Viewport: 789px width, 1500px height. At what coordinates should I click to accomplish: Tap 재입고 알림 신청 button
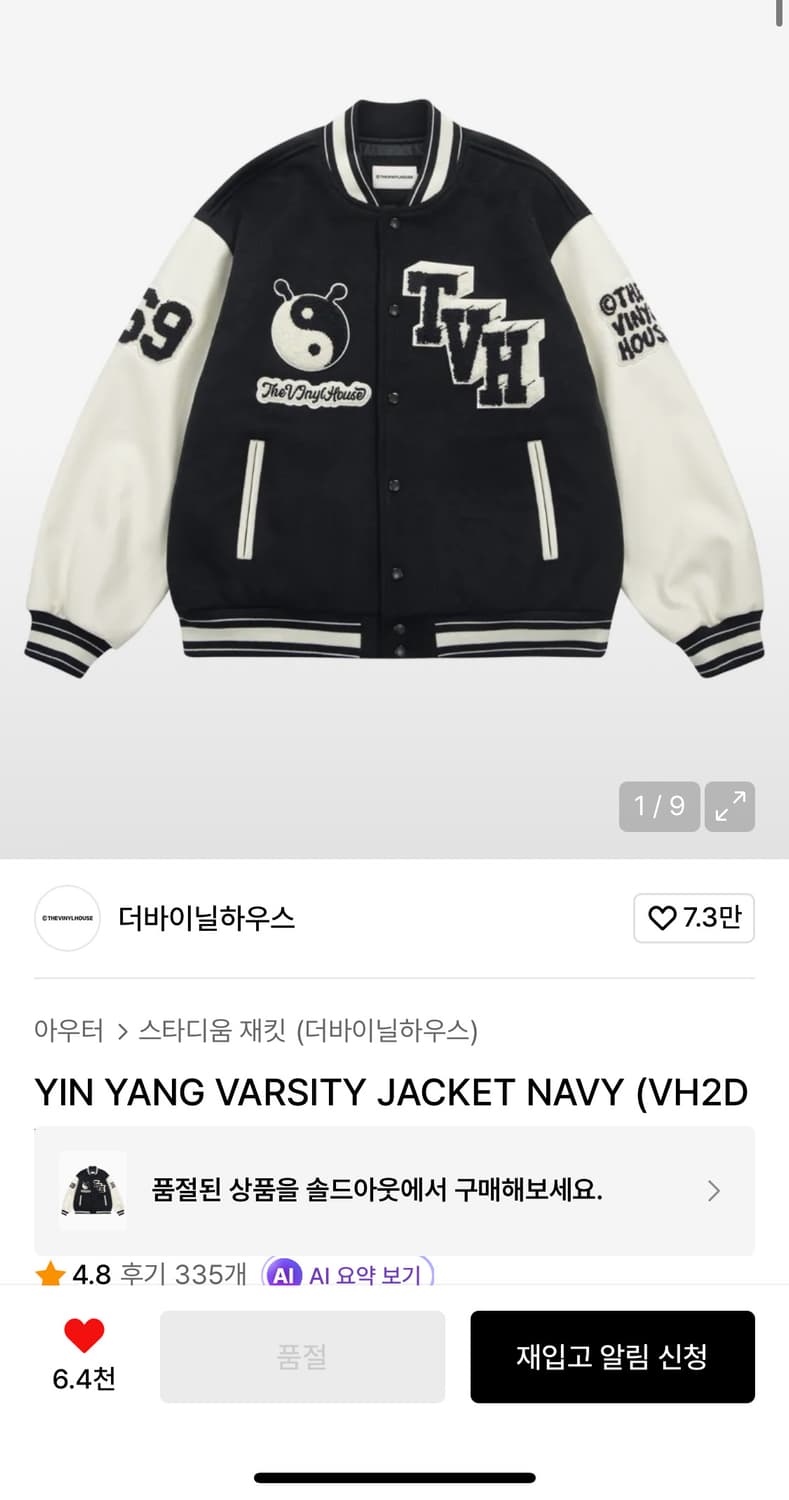click(x=612, y=1357)
